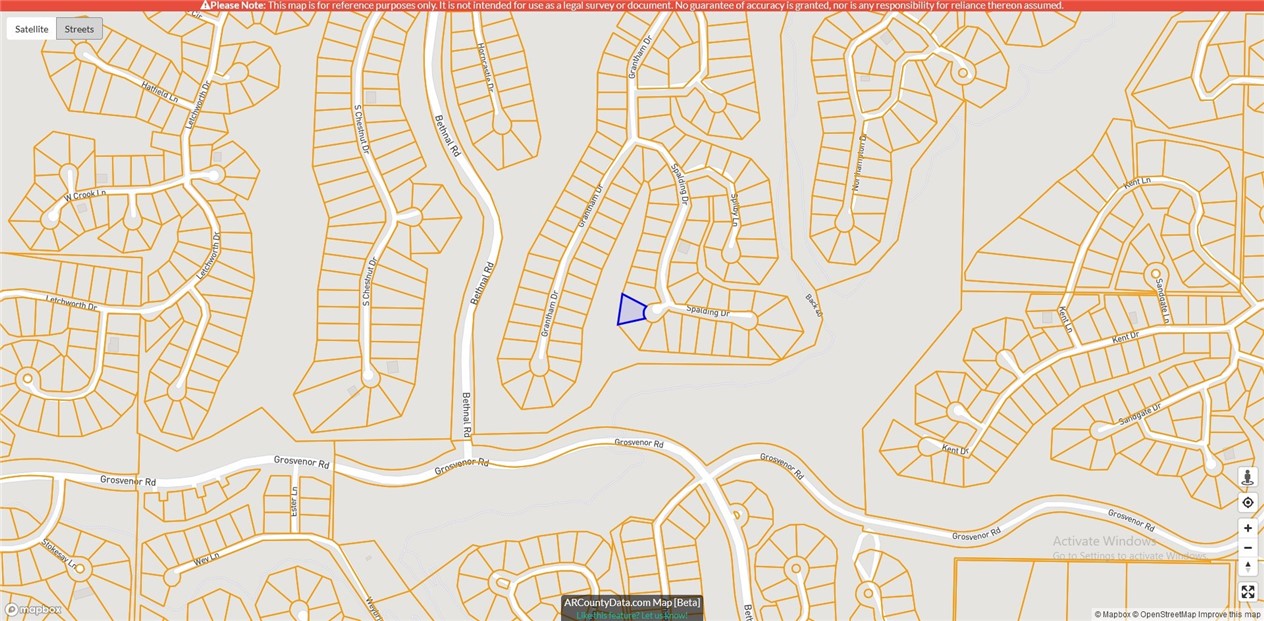Screen dimensions: 1264x621
Task: Zoom in with the plus button
Action: pos(1247,528)
